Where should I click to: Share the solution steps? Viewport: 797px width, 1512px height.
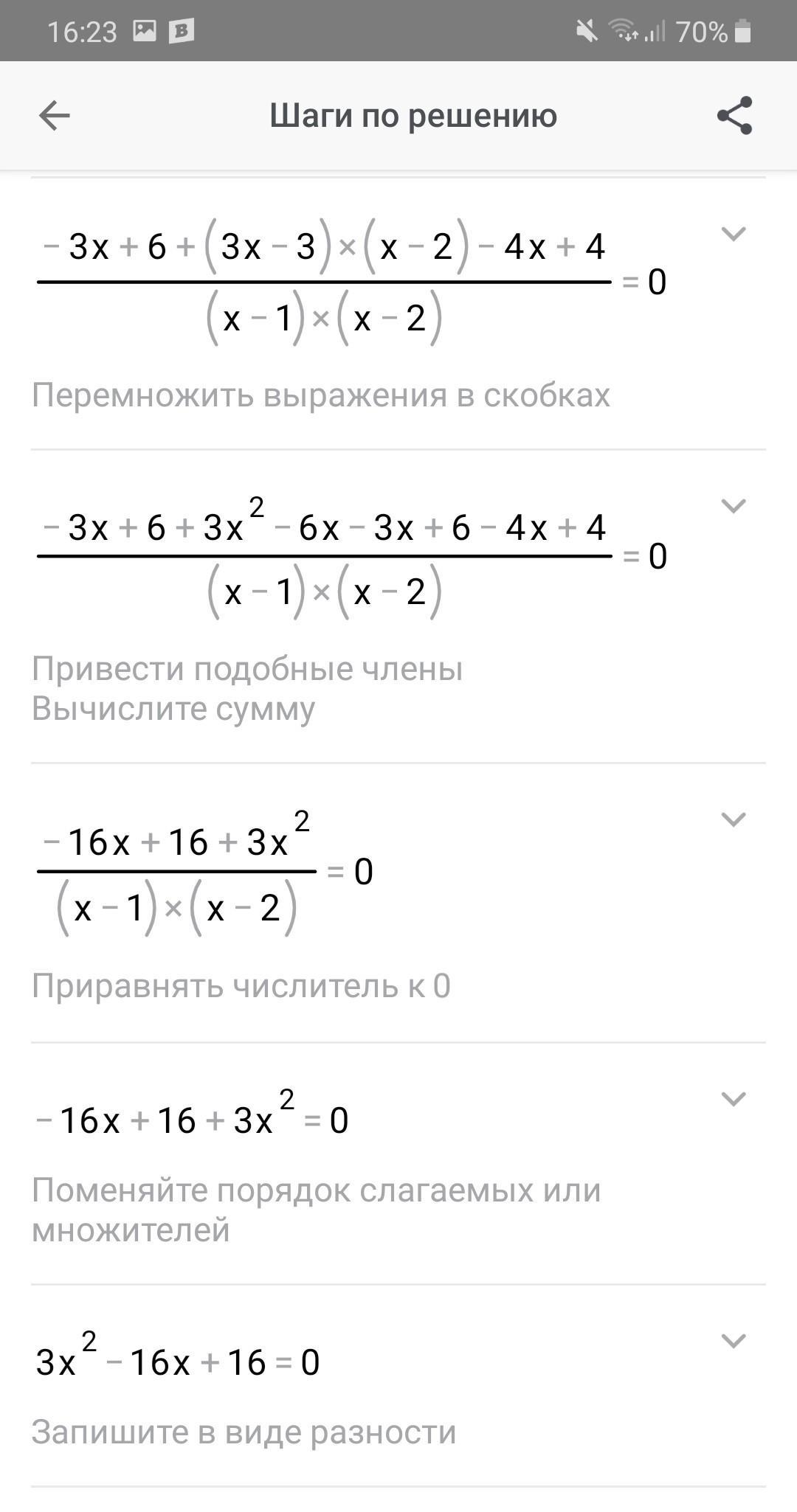(x=734, y=116)
